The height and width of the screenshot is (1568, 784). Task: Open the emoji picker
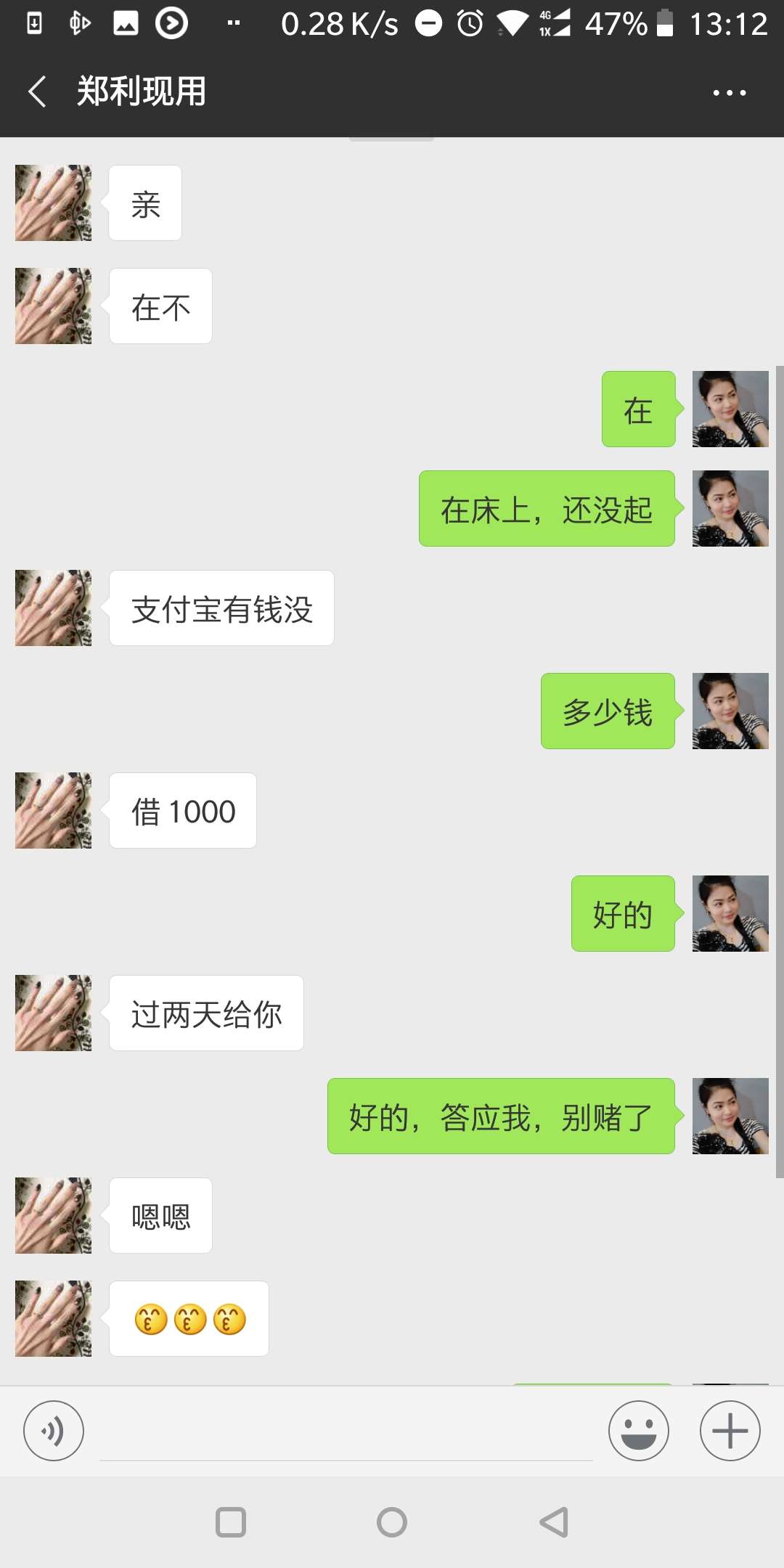pyautogui.click(x=638, y=1430)
